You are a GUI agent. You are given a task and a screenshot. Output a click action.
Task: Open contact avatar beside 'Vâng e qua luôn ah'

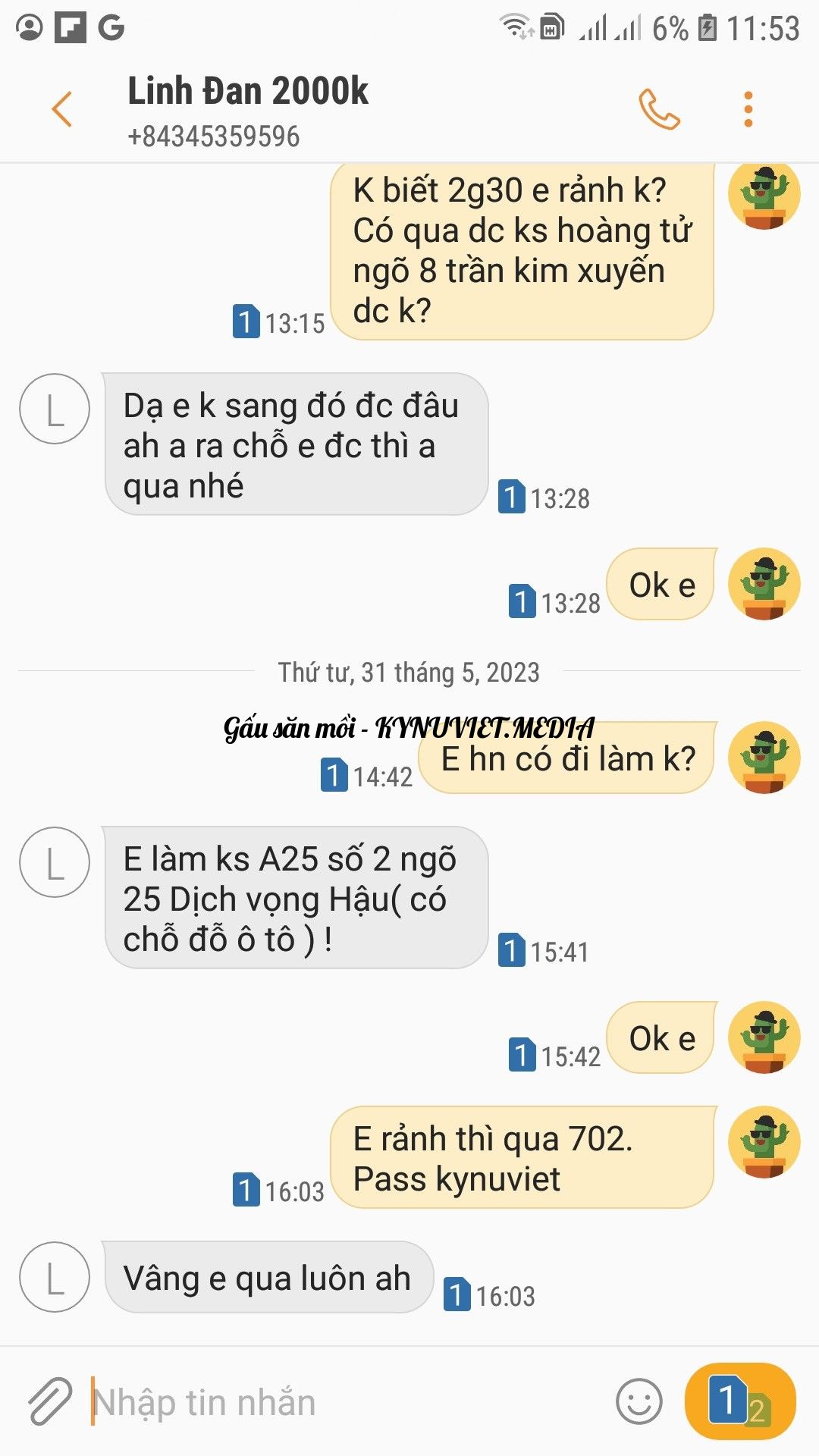[x=55, y=1277]
